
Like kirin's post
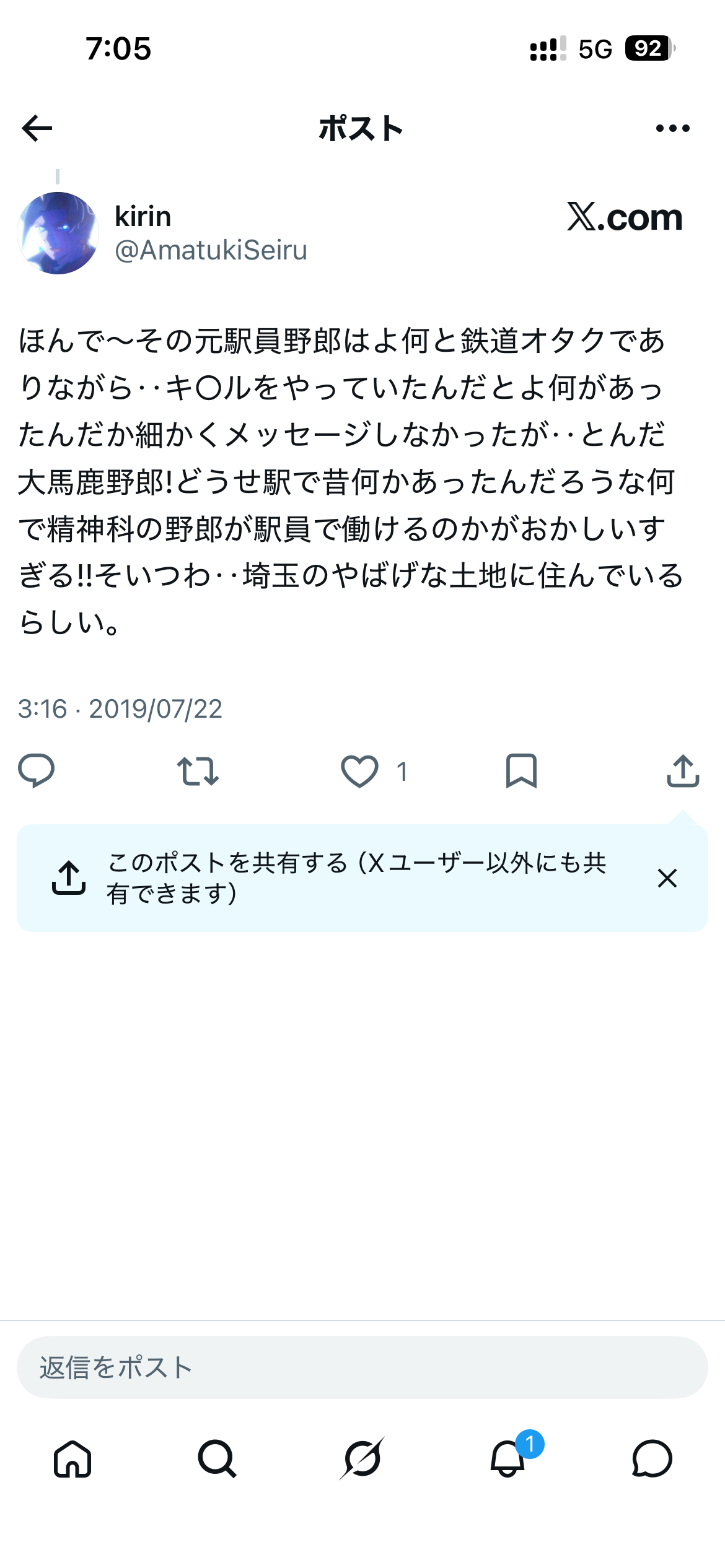(x=359, y=771)
